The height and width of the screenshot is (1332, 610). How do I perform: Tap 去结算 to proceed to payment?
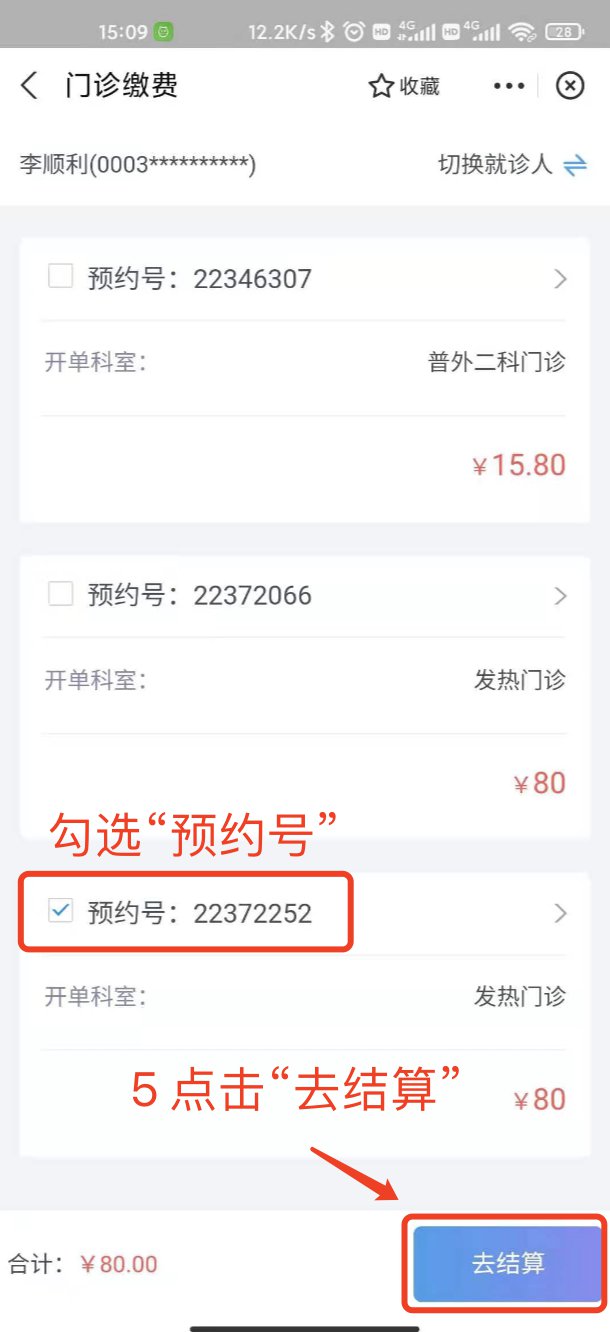coord(507,1263)
